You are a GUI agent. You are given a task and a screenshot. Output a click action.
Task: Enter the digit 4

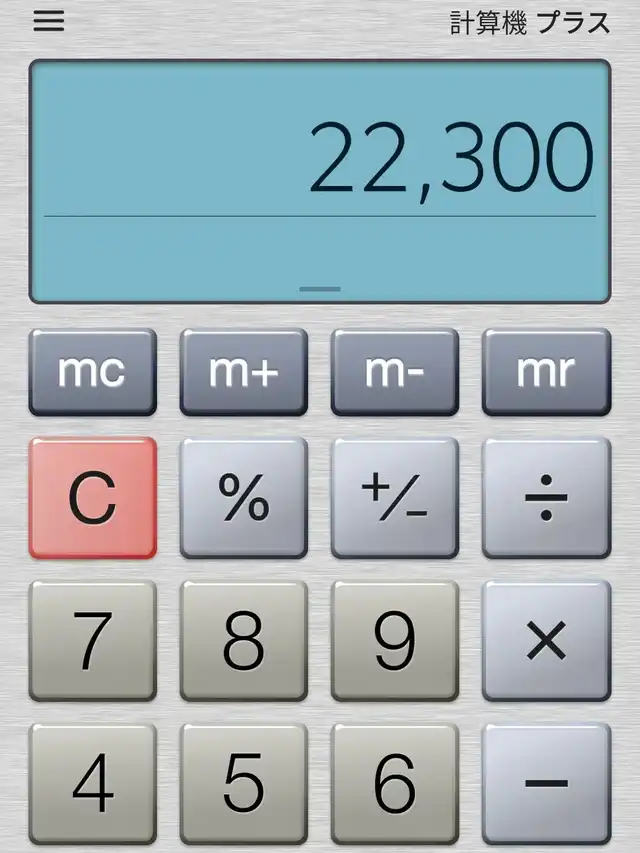tap(93, 784)
